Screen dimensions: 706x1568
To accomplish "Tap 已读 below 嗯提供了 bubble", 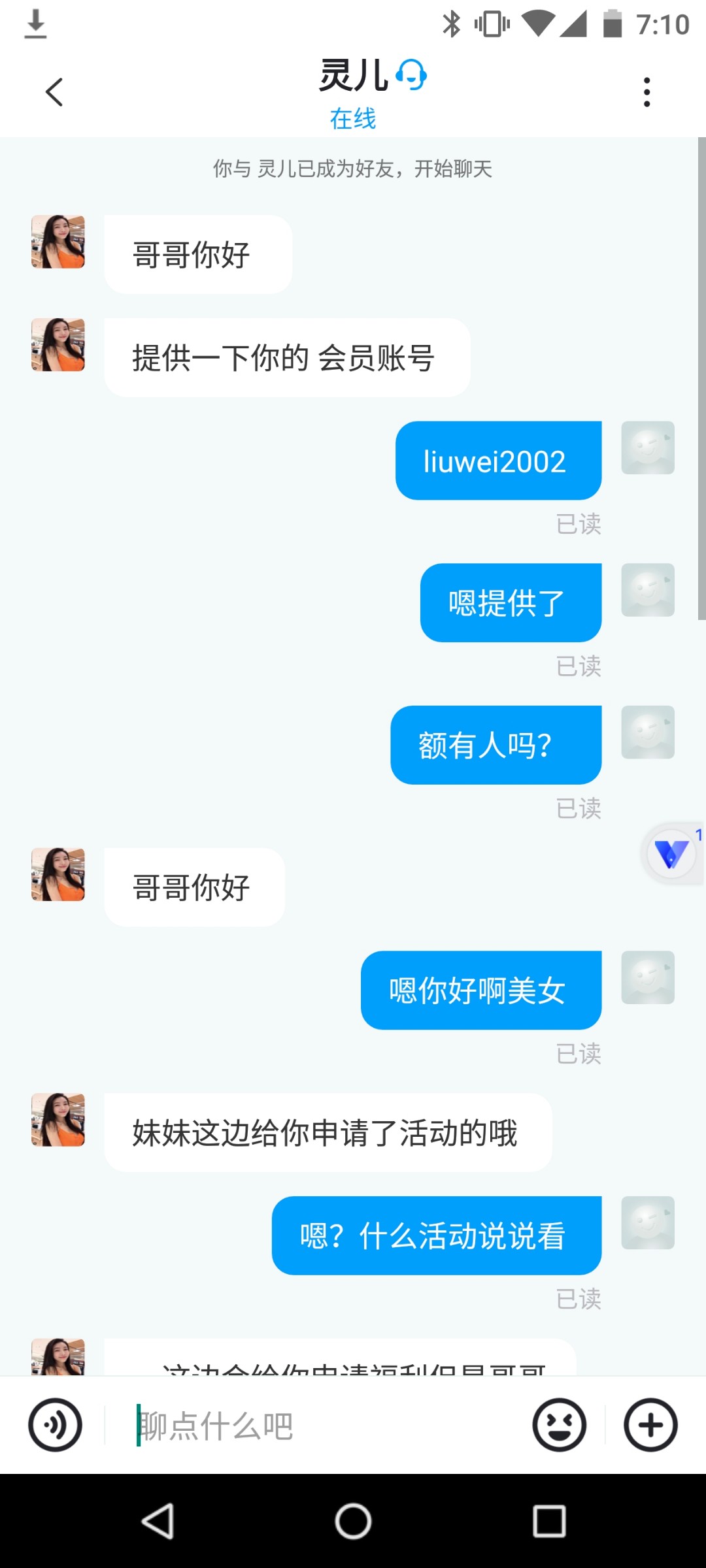I will (579, 666).
